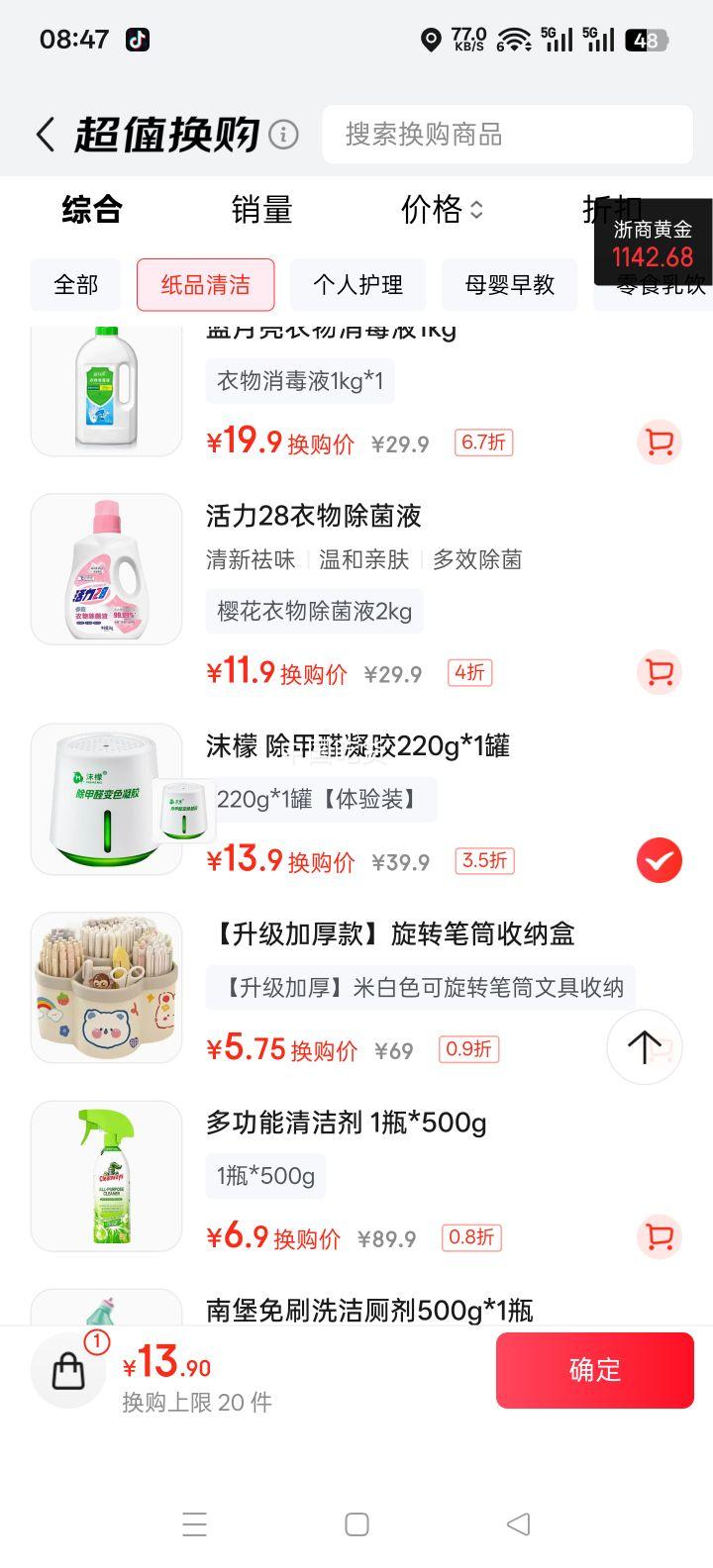Add 活力28衣物除菌液 to cart
Image resolution: width=713 pixels, height=1568 pixels.
click(x=659, y=673)
